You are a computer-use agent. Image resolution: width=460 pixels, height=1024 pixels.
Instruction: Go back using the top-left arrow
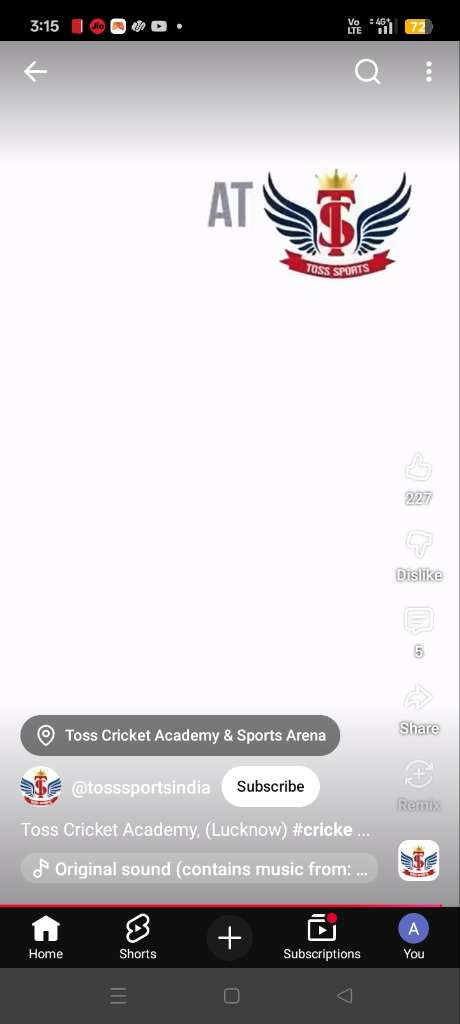point(35,72)
